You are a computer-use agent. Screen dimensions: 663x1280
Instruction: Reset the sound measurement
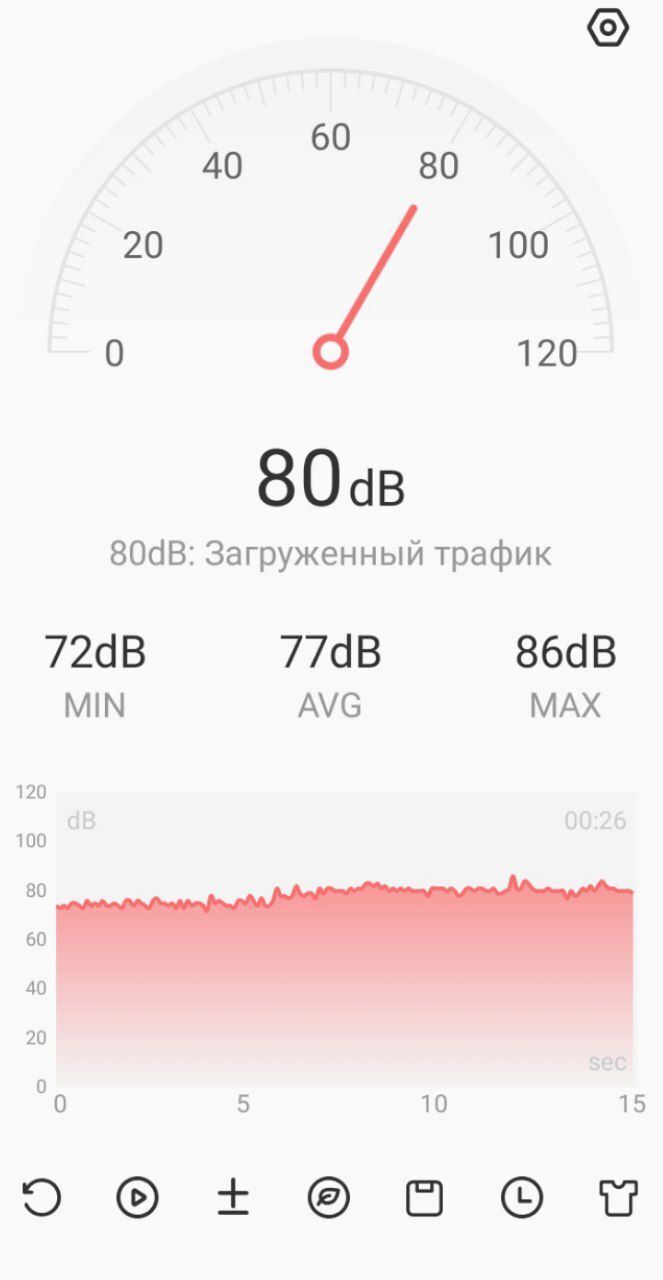click(x=42, y=1197)
